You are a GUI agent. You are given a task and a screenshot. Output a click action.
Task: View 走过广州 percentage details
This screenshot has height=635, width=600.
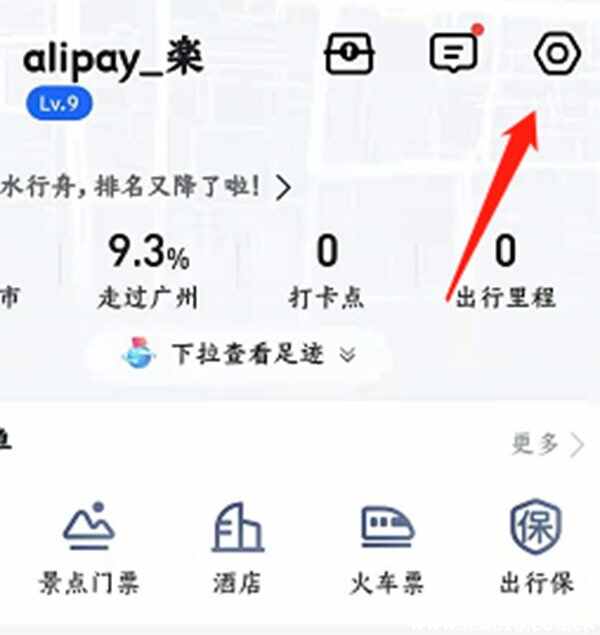148,270
